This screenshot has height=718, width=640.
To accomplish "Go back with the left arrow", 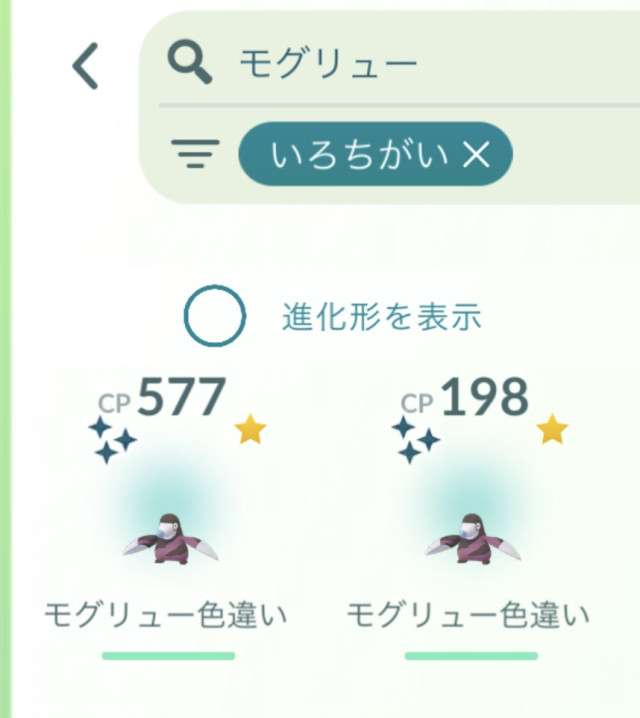I will [87, 67].
